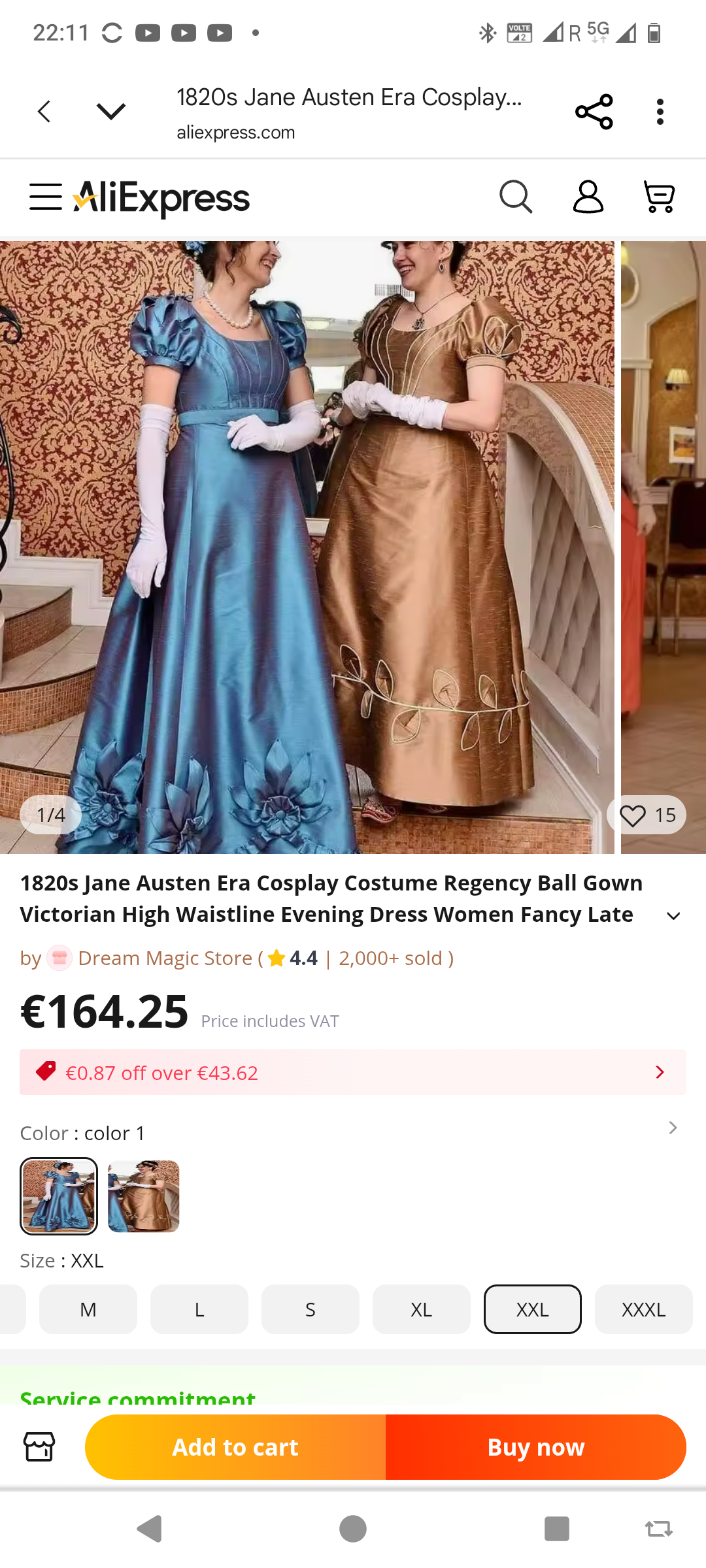Screen dimensions: 706x1568
Task: Open the €0.87 off coupon banner
Action: click(353, 1072)
